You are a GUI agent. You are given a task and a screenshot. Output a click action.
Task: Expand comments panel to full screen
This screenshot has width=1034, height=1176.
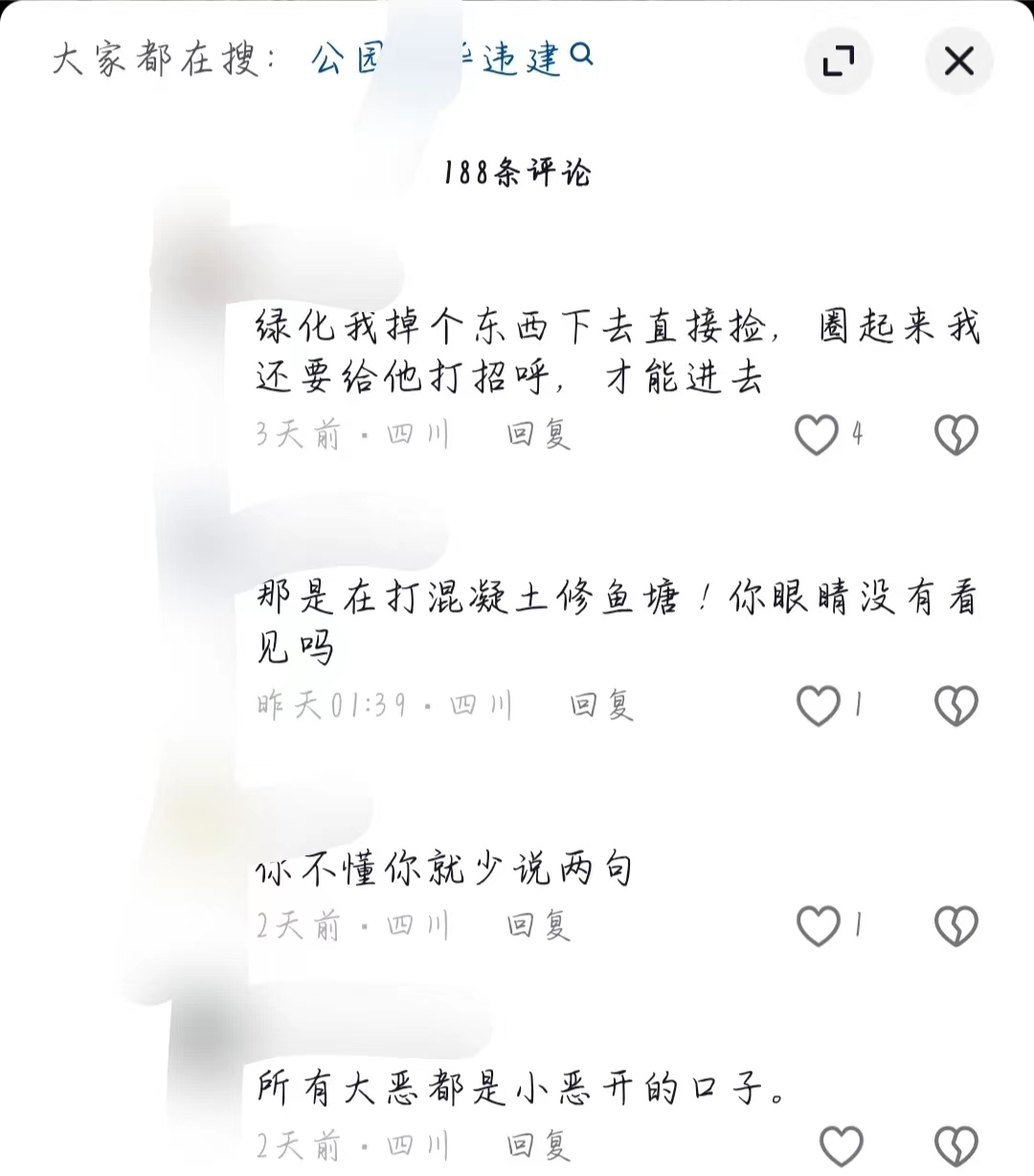pos(839,61)
